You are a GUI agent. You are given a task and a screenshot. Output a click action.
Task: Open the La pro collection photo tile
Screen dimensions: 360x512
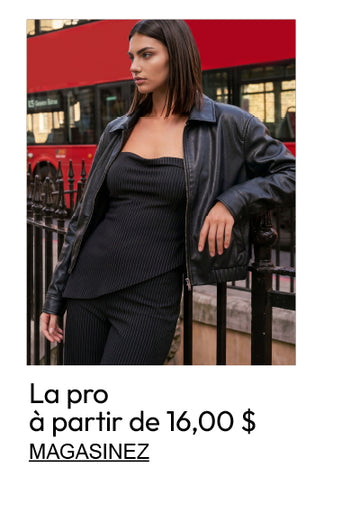click(161, 192)
